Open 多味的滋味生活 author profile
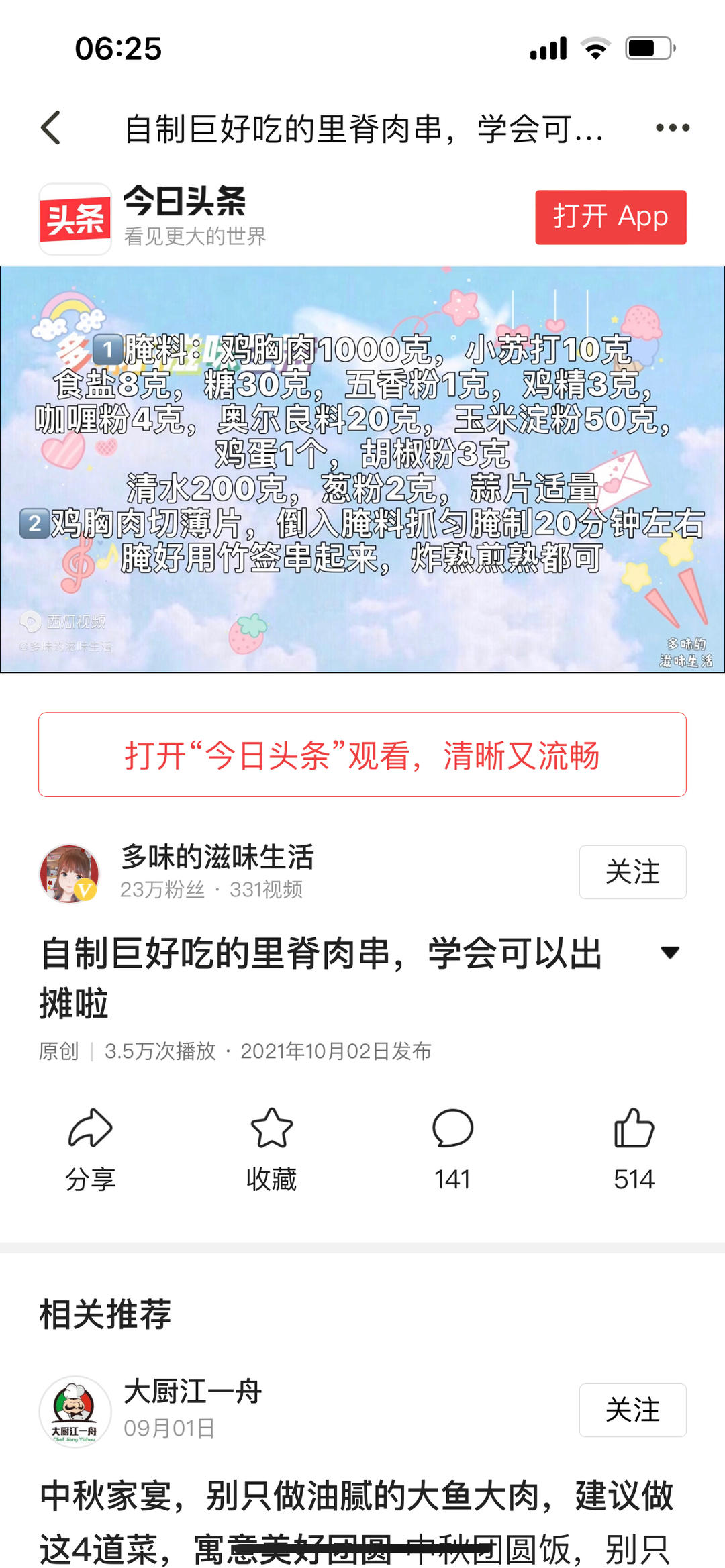 (70, 874)
